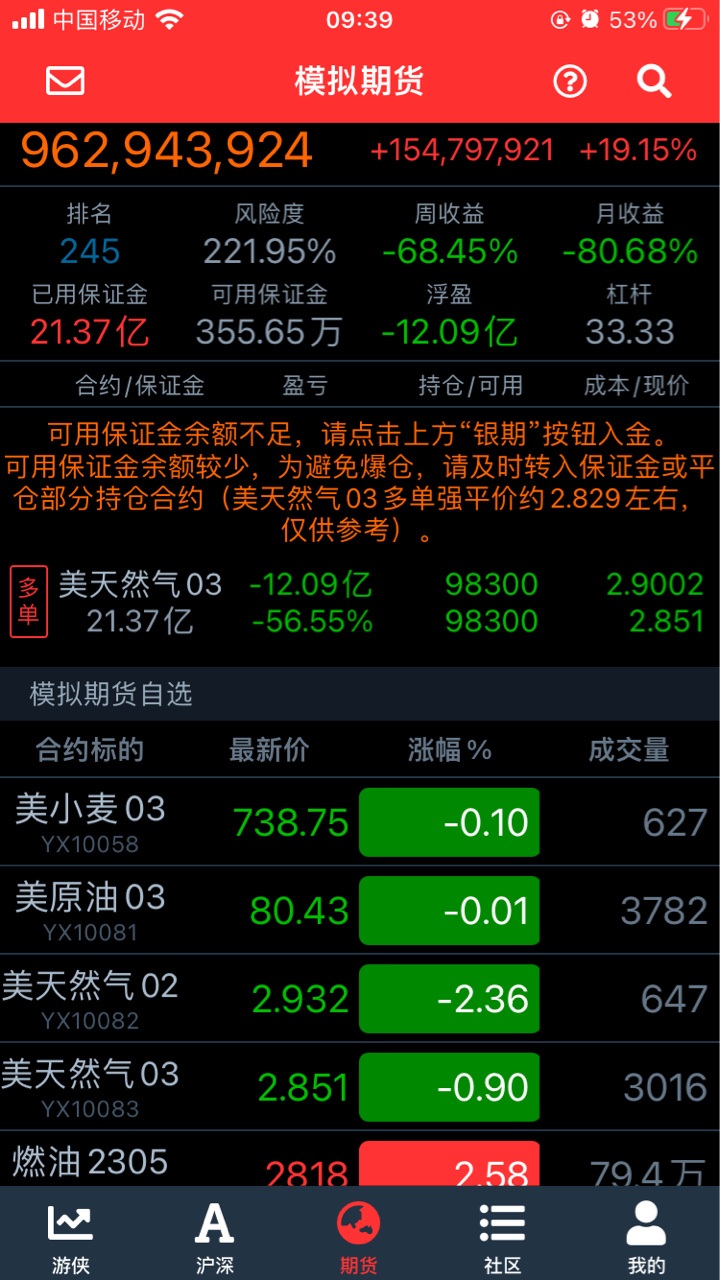Open the 美小麦03 contract row
The width and height of the screenshot is (720, 1280).
360,822
